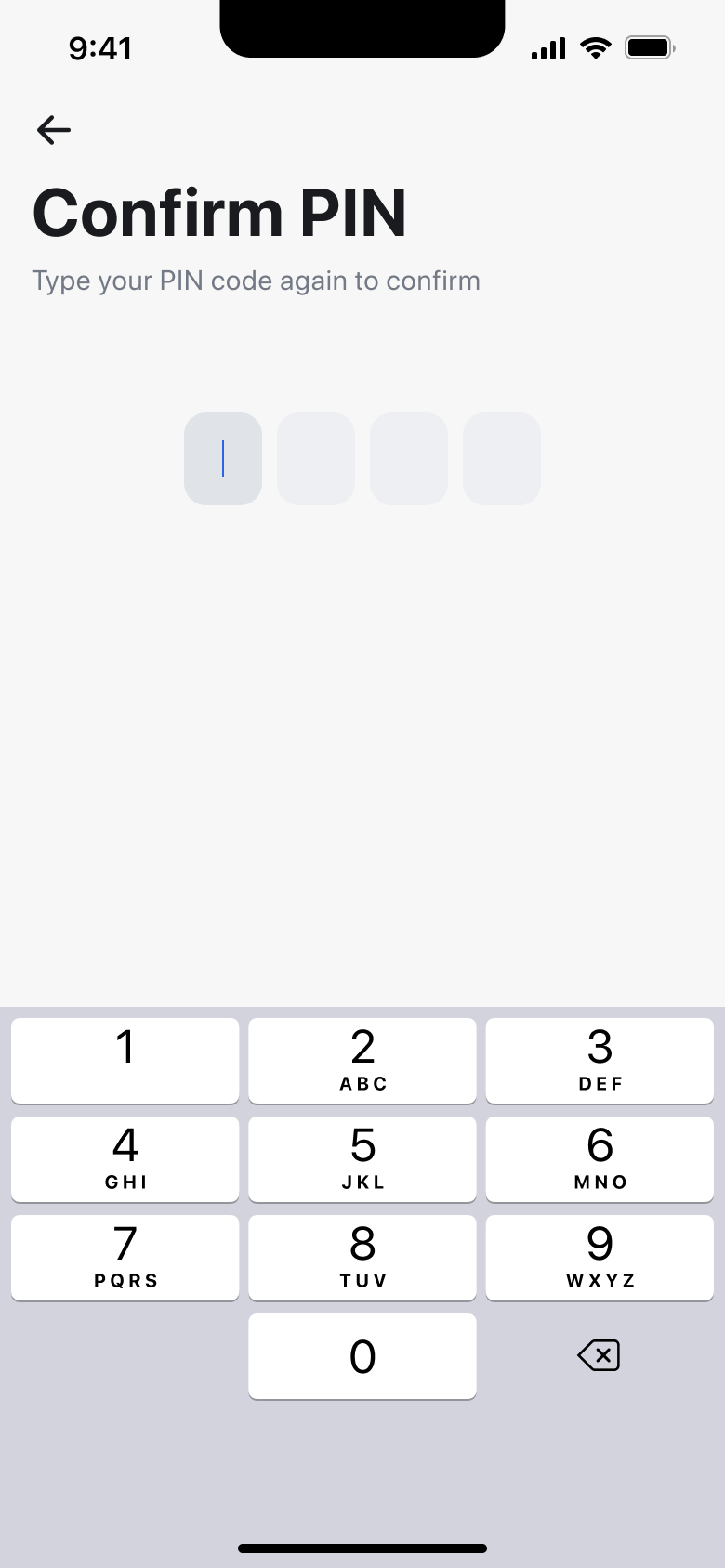
Task: Select the fourth PIN digit box
Action: click(x=502, y=459)
